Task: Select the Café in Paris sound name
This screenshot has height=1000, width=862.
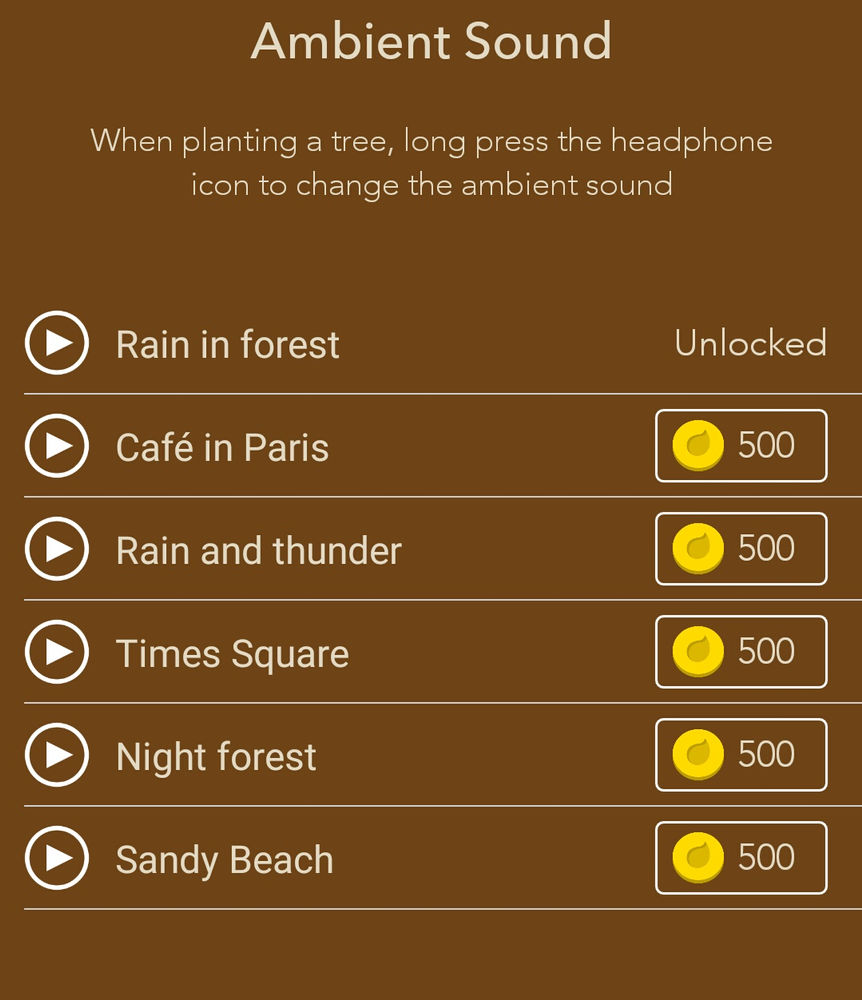Action: [223, 446]
